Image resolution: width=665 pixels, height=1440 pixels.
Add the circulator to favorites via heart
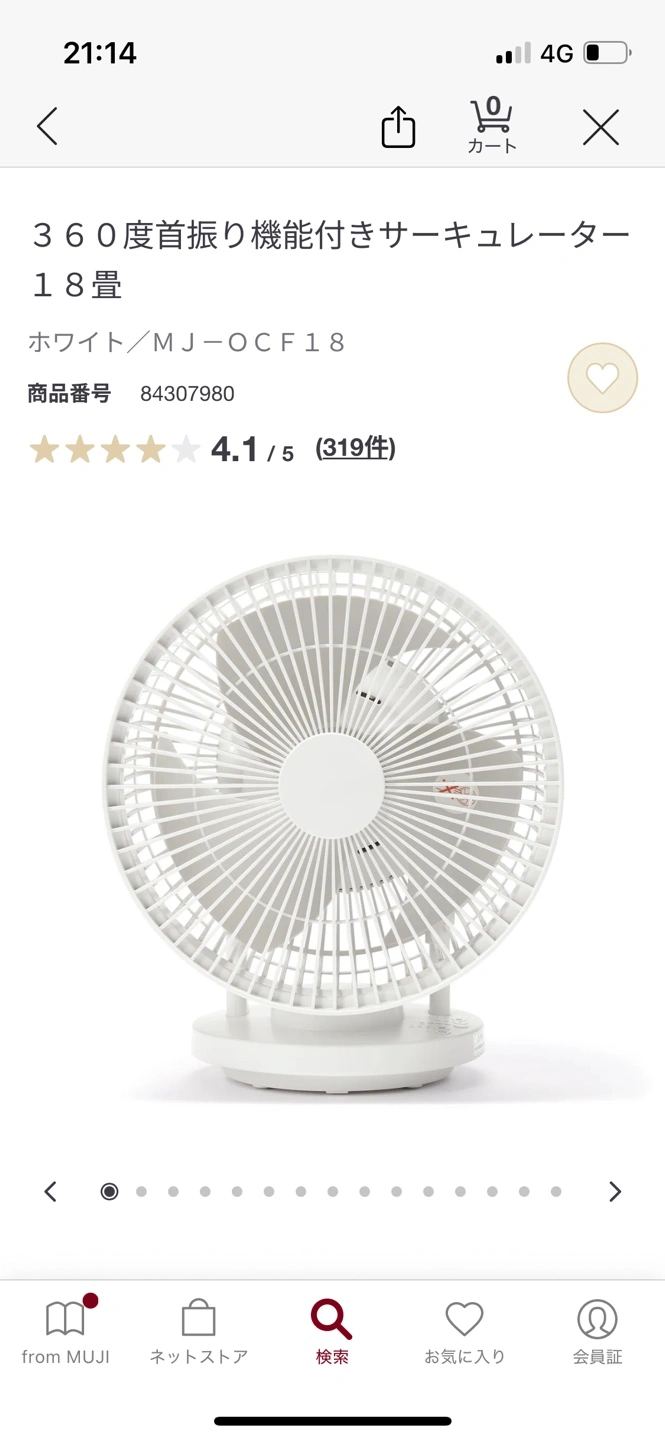[602, 378]
